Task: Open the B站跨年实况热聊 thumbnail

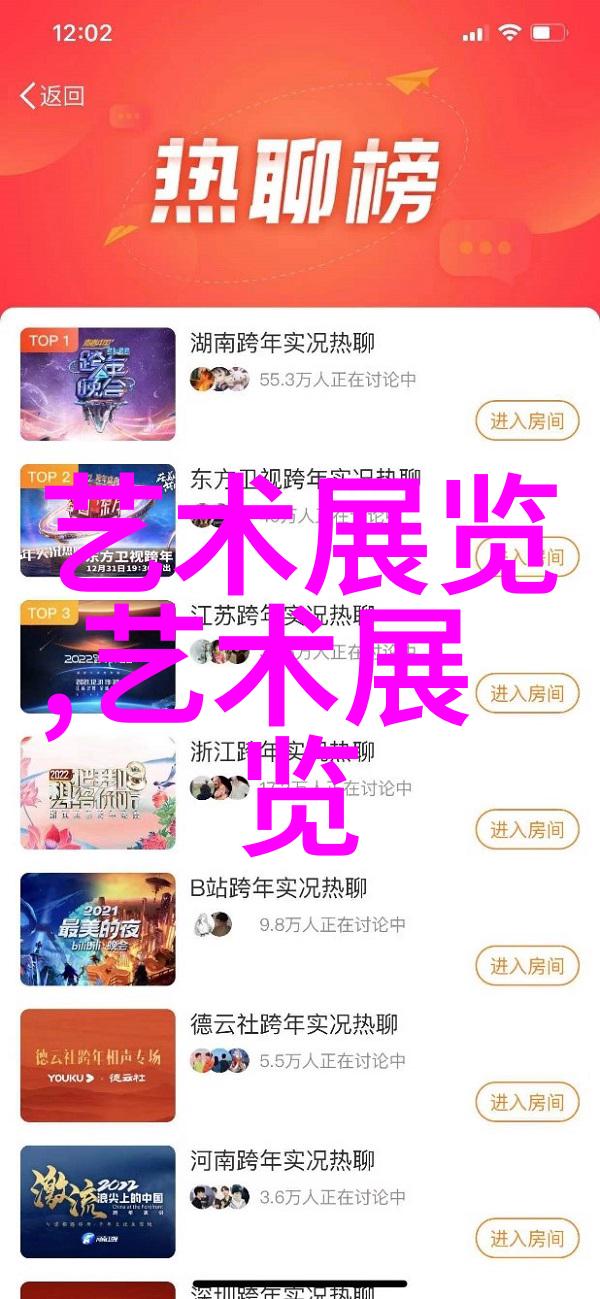Action: [x=98, y=929]
